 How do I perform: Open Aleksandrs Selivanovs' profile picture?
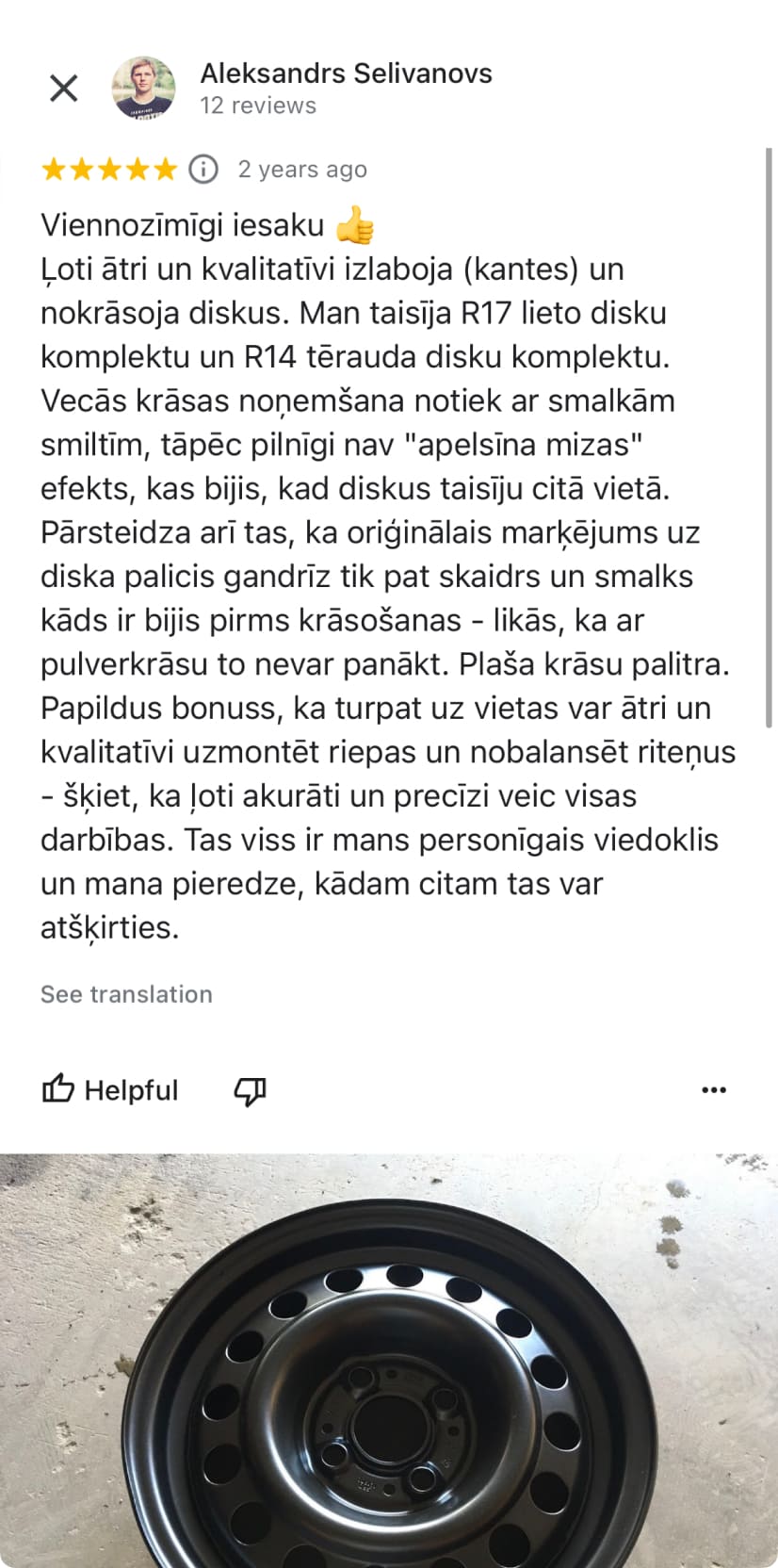[144, 89]
